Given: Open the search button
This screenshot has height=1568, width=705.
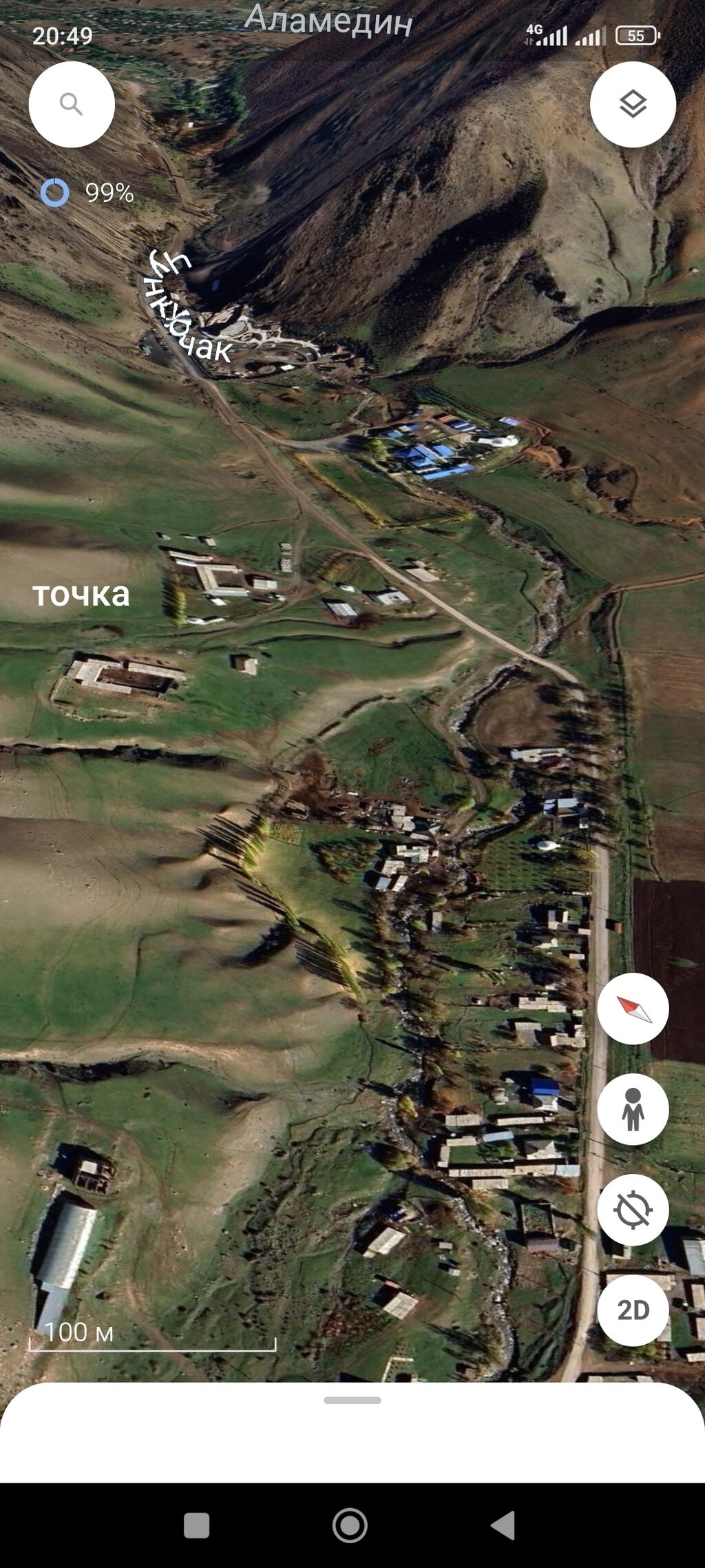Looking at the screenshot, I should click(x=72, y=104).
